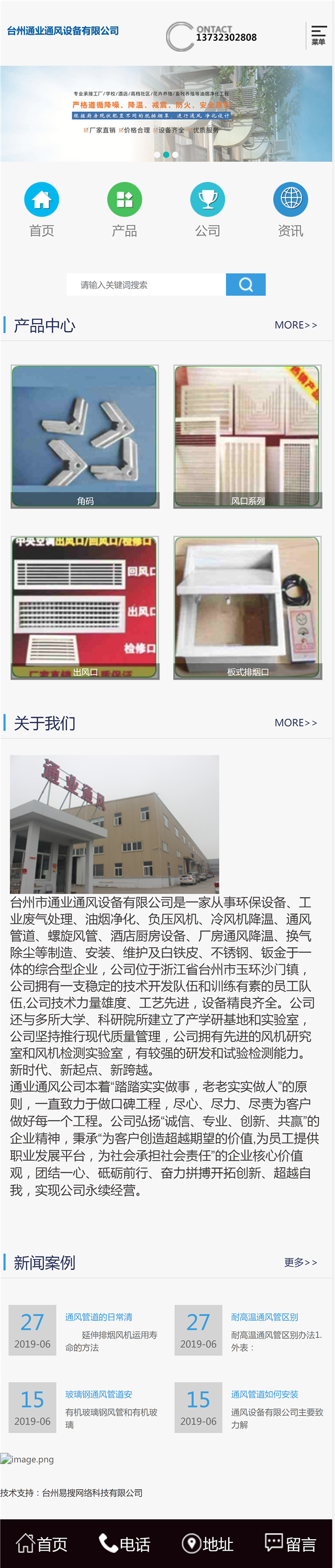Focus the keyword search field

click(146, 285)
